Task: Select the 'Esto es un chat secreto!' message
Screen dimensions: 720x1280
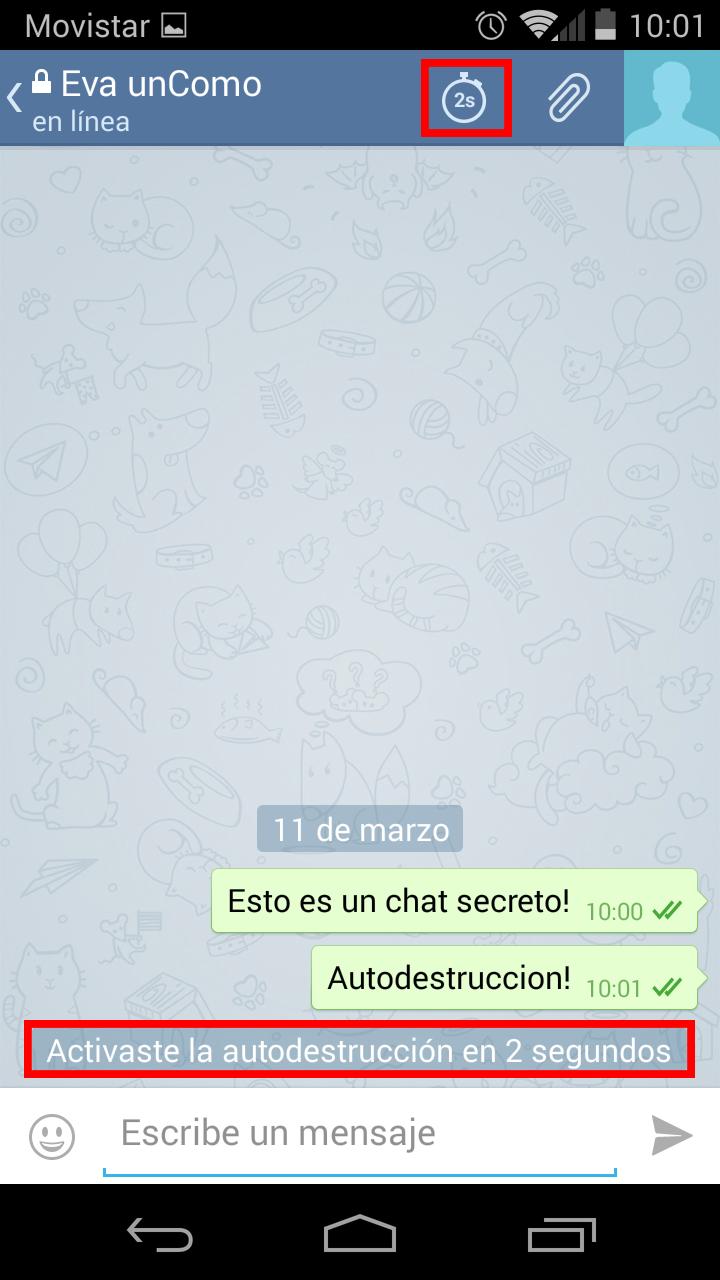Action: (454, 902)
